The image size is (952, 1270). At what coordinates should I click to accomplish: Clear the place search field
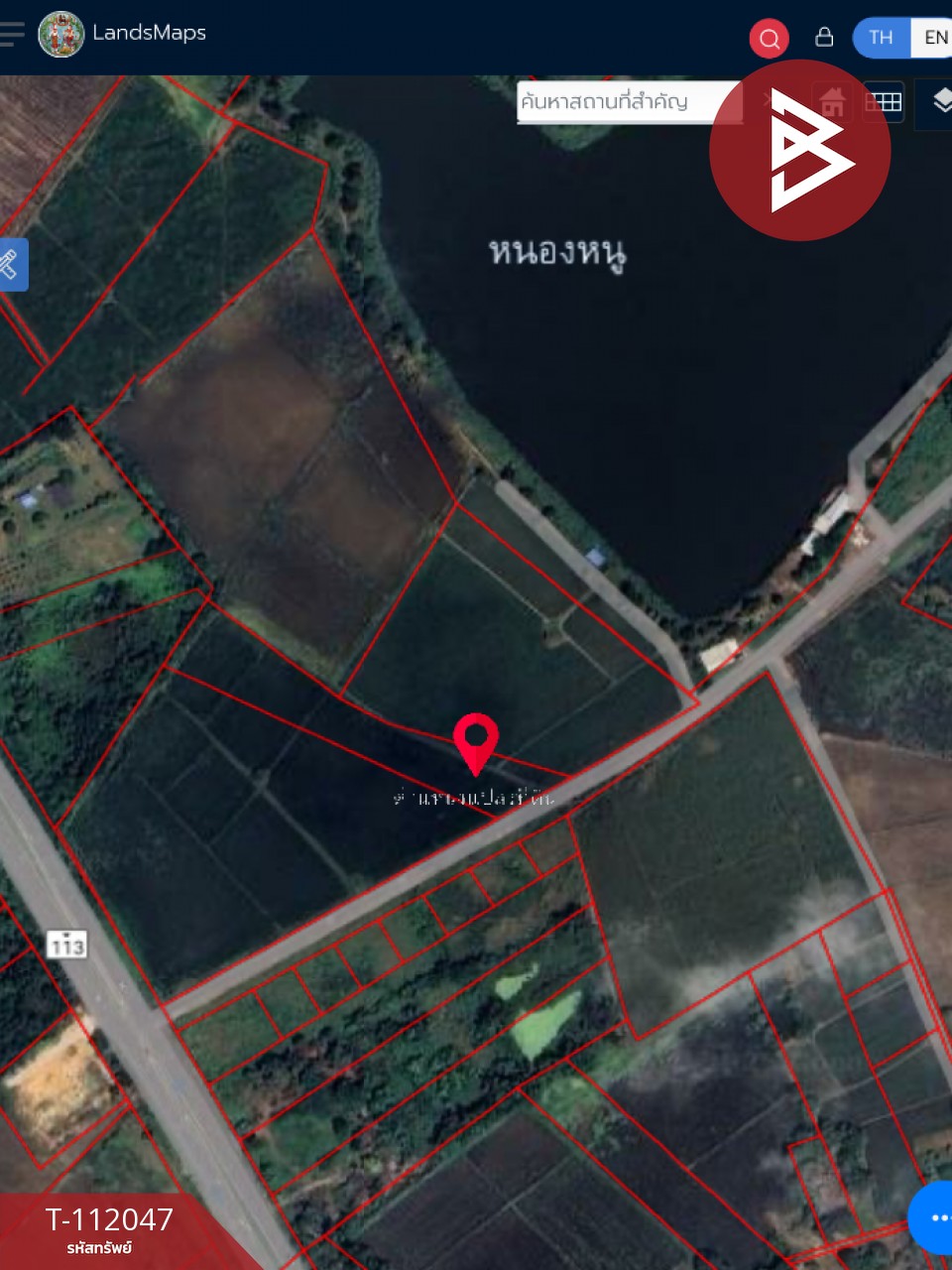[769, 100]
